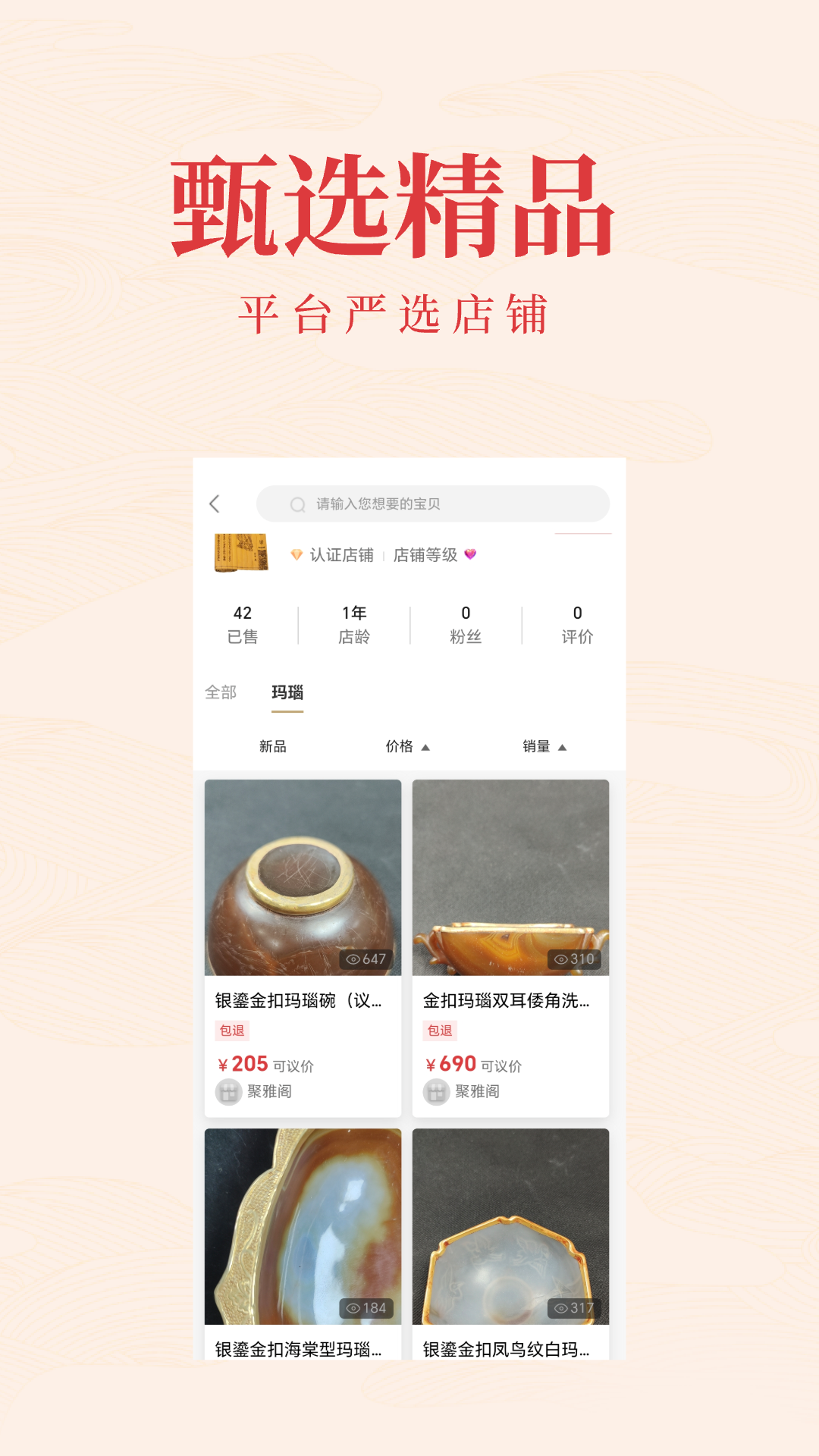Switch to the 全部 tab
The image size is (819, 1456).
(221, 692)
